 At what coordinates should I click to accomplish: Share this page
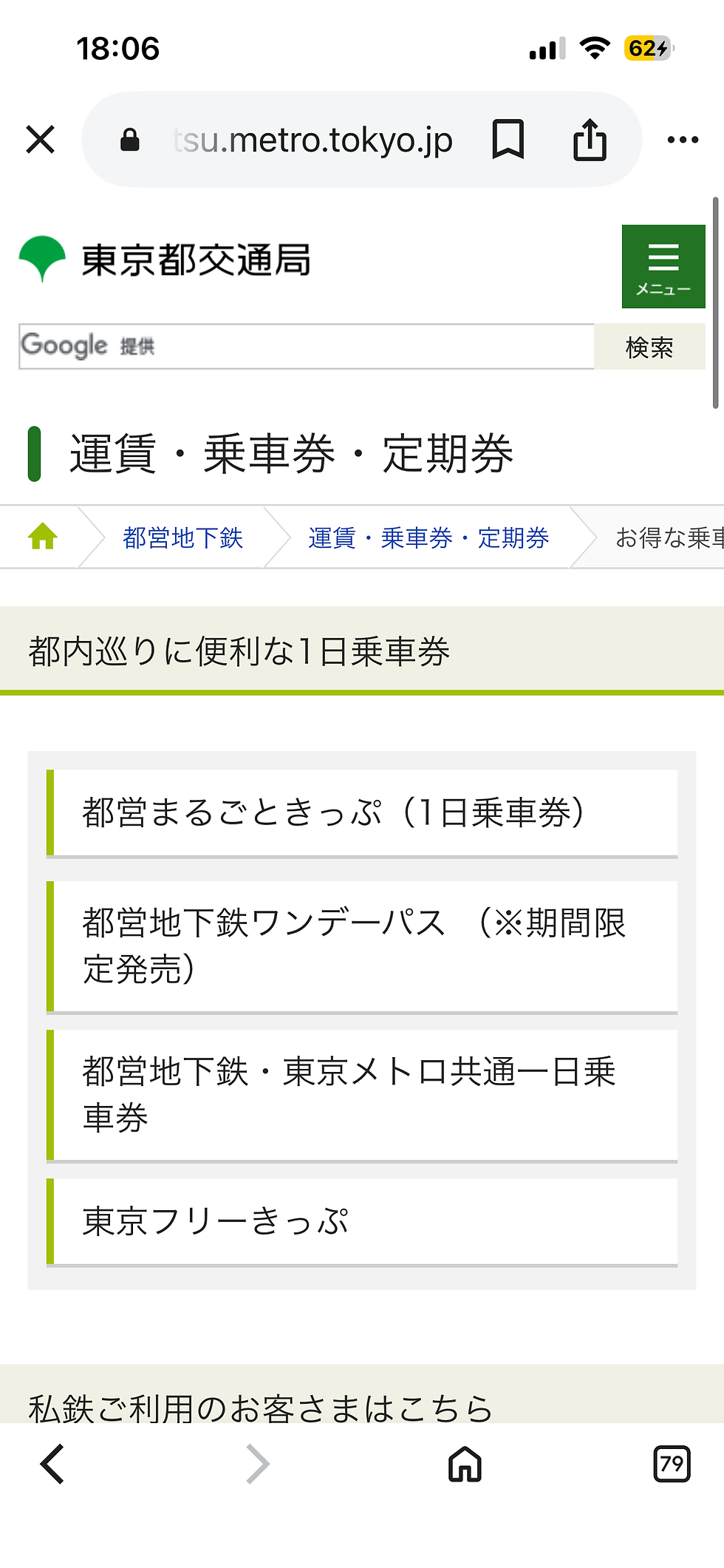[590, 139]
